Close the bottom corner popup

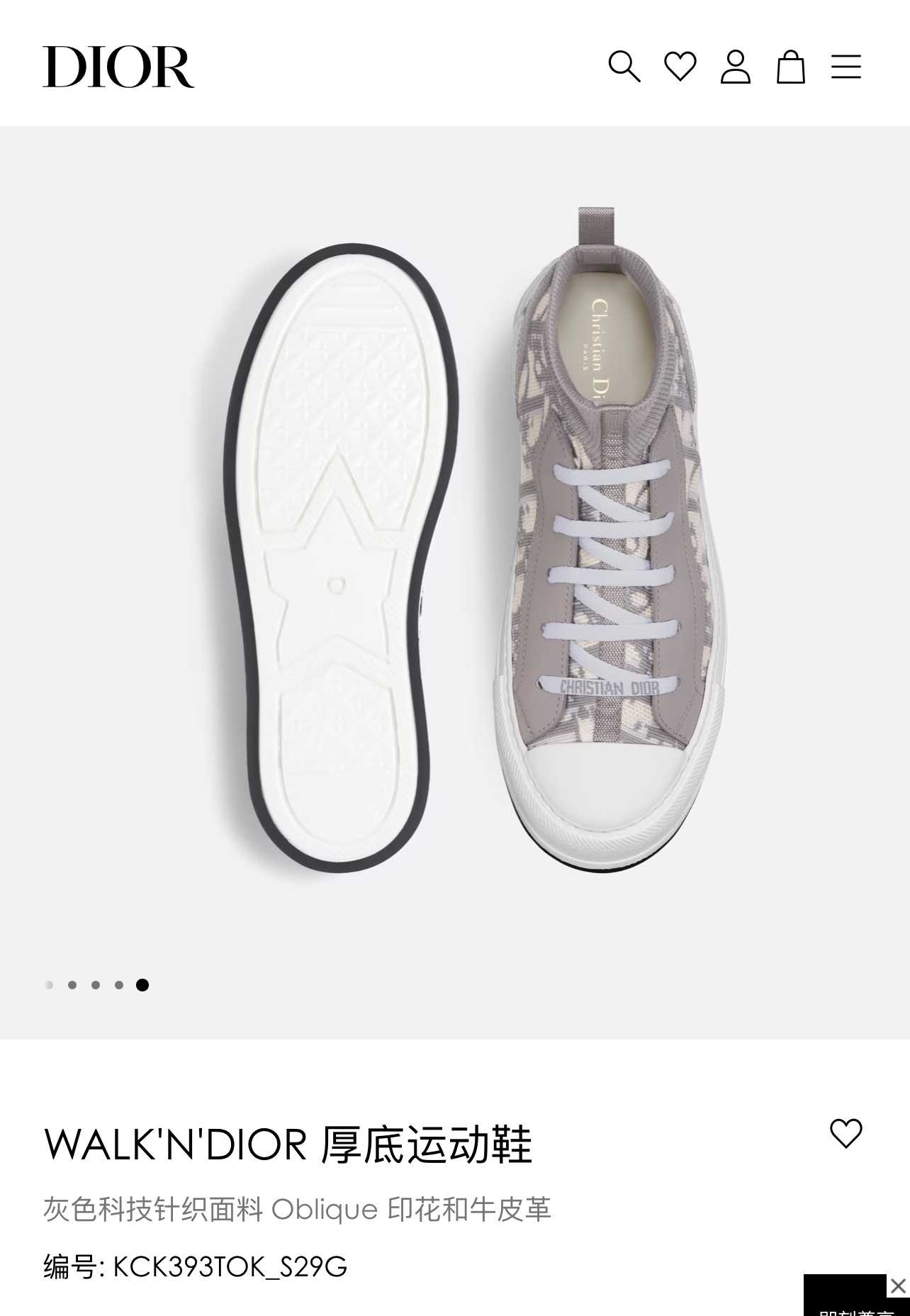pyautogui.click(x=897, y=1285)
